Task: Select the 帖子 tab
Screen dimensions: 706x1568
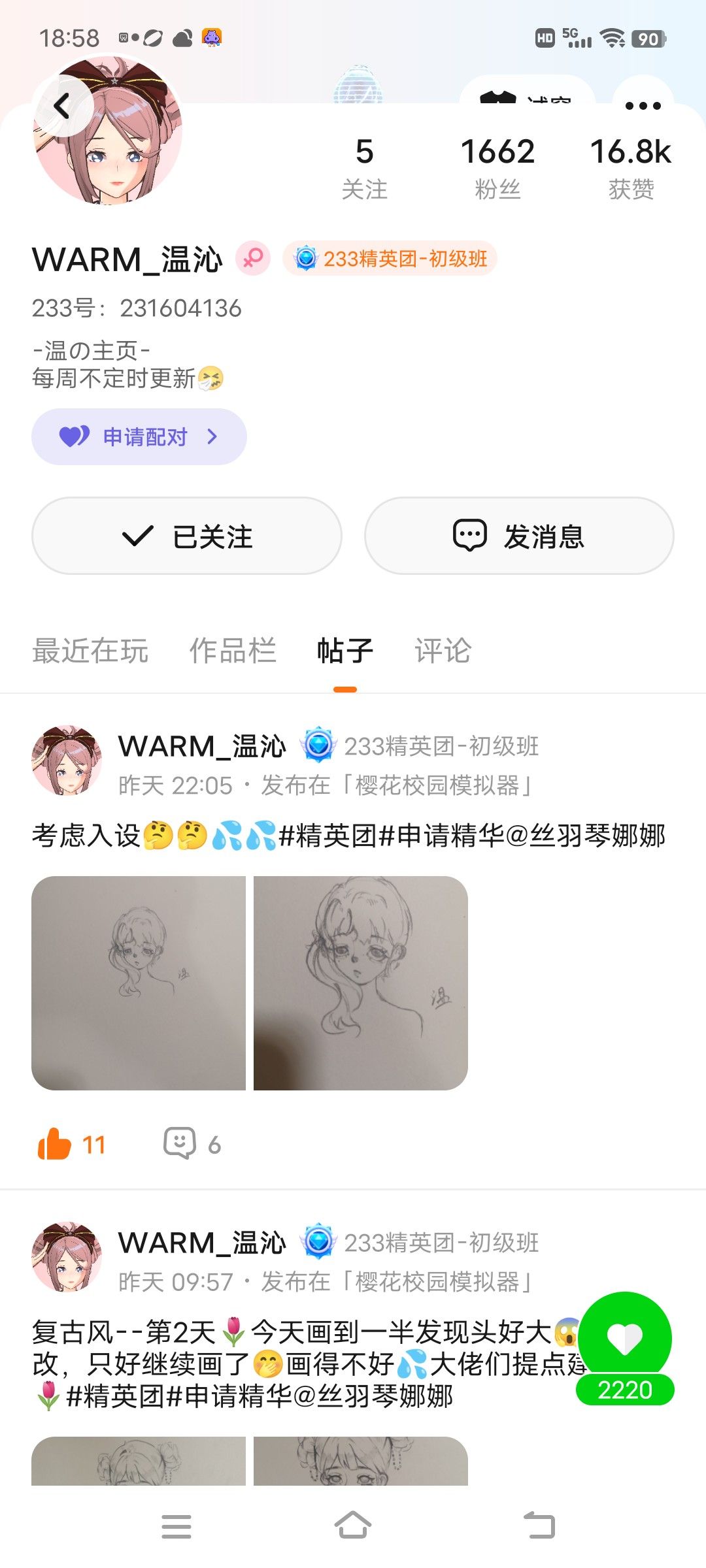Action: [345, 651]
